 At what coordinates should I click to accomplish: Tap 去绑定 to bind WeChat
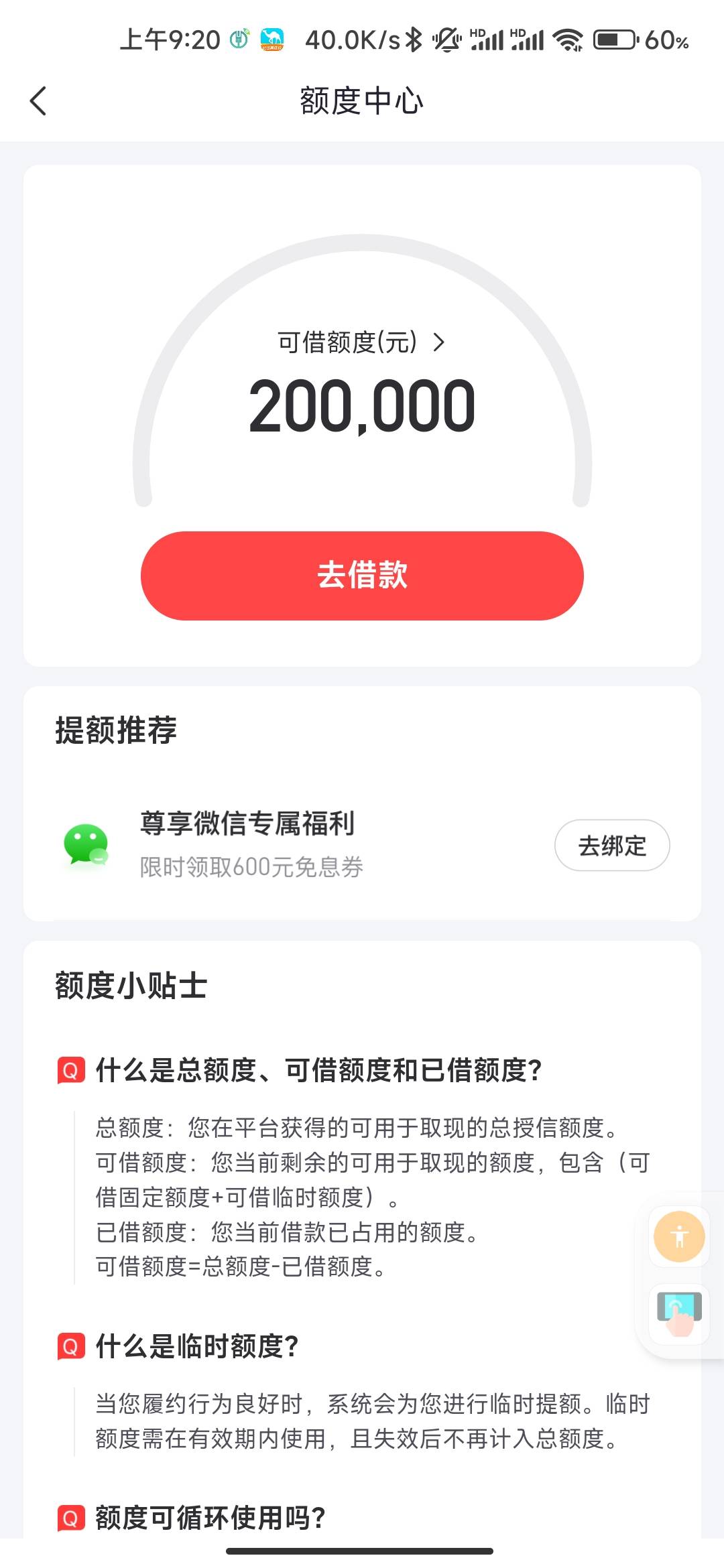(x=612, y=845)
